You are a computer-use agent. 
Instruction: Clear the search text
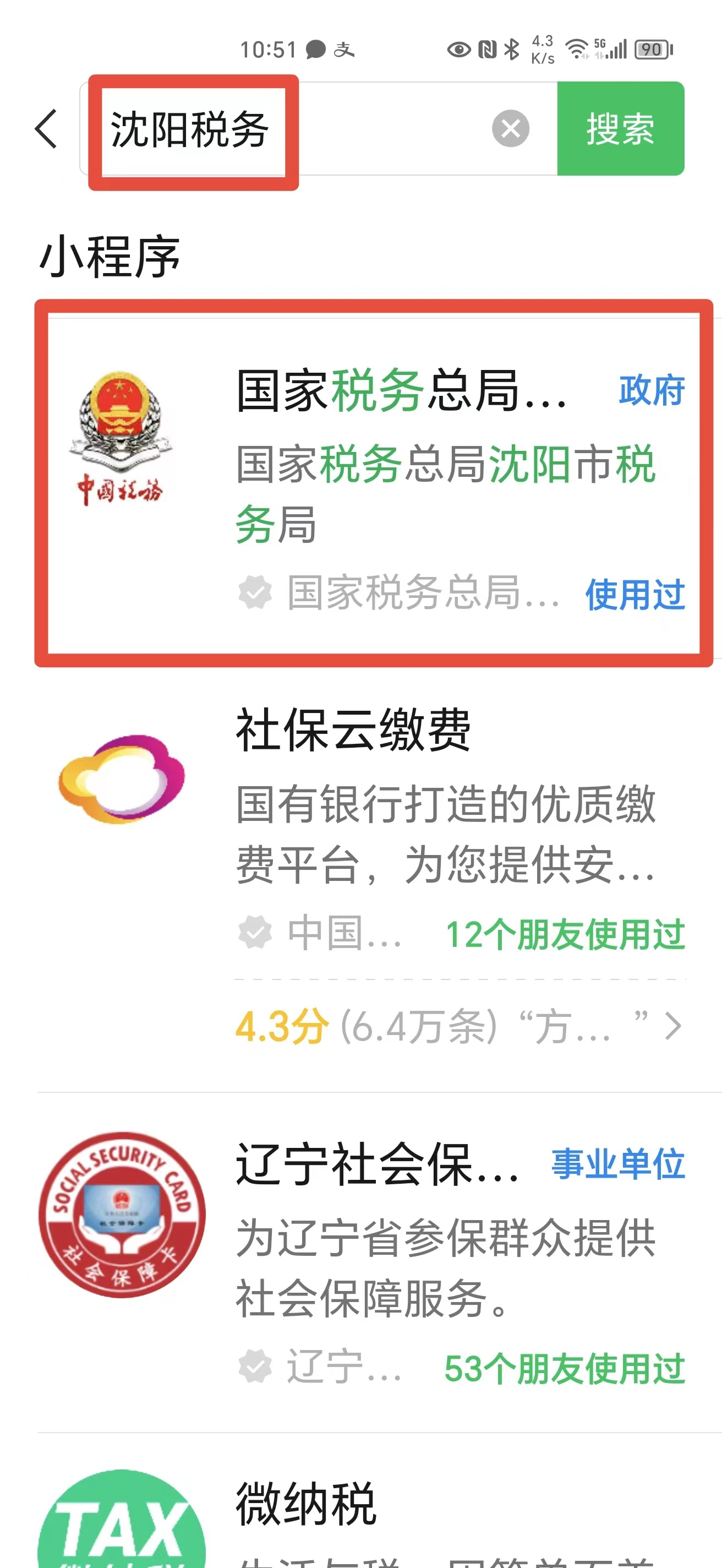(x=510, y=128)
